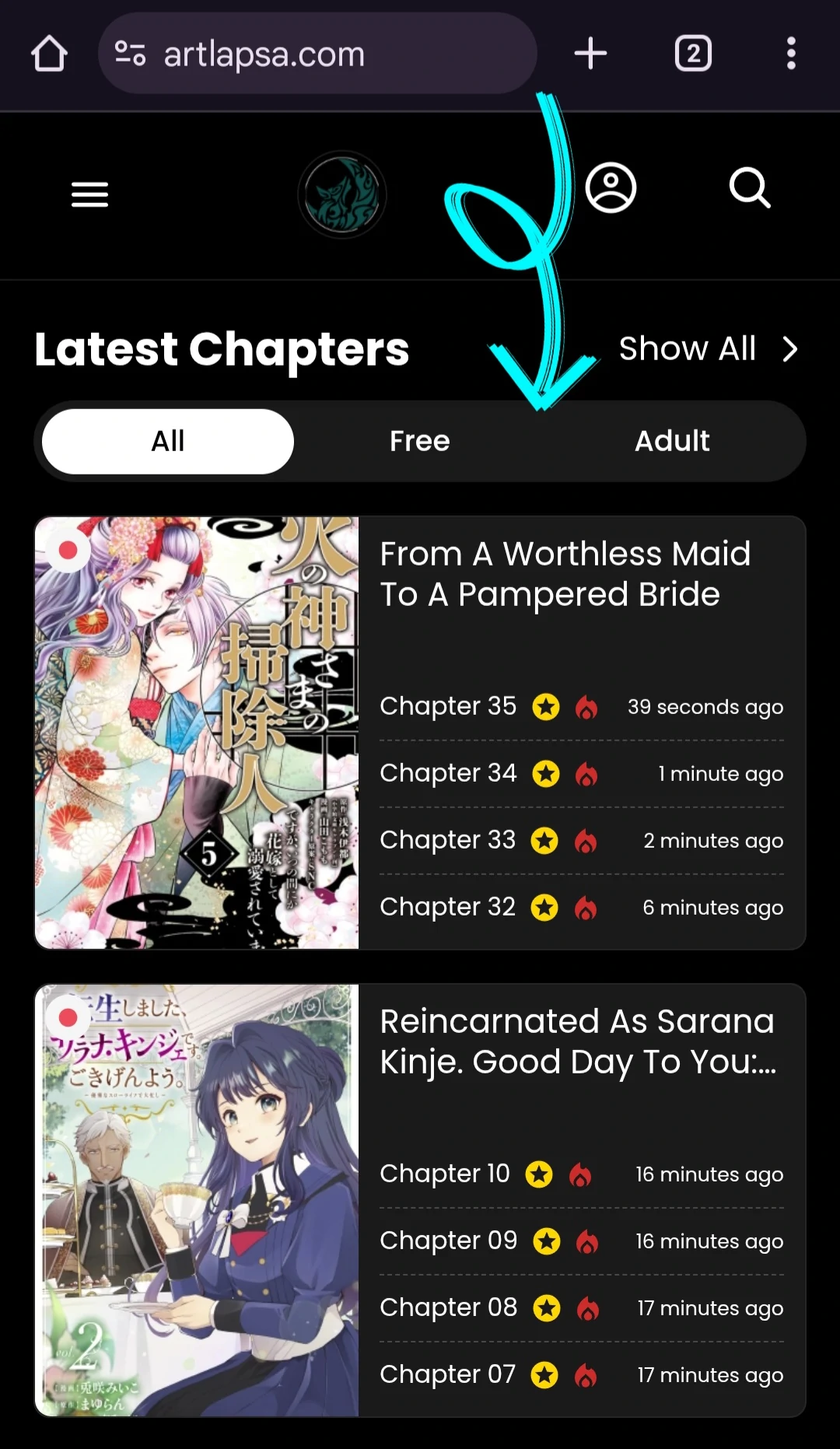Expand Show All latest chapters with the chevron

789,349
